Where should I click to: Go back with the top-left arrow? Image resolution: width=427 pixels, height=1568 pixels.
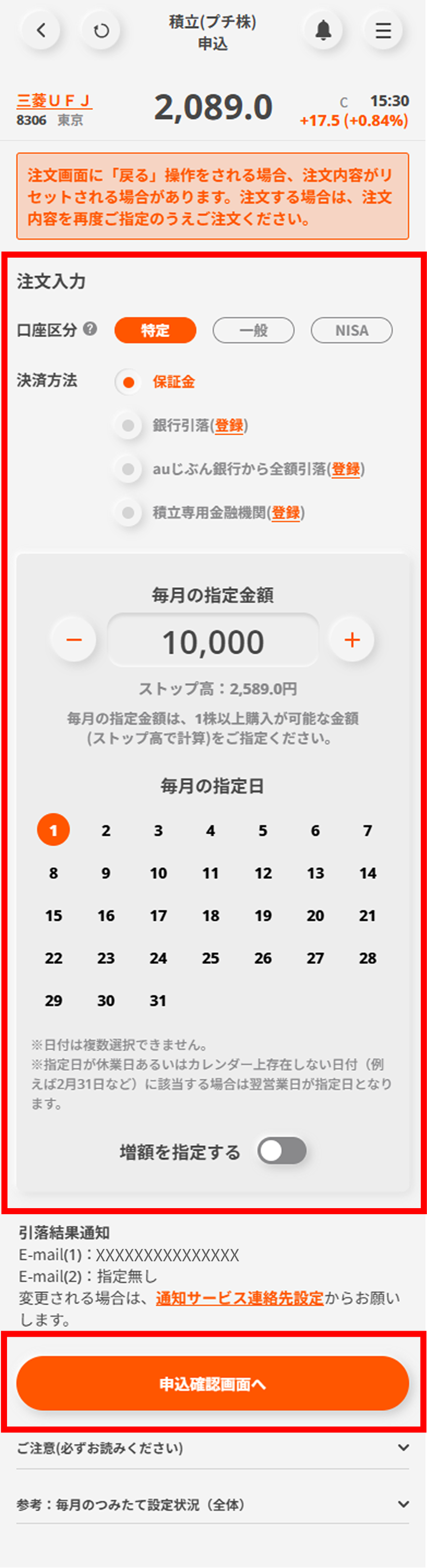click(x=41, y=30)
